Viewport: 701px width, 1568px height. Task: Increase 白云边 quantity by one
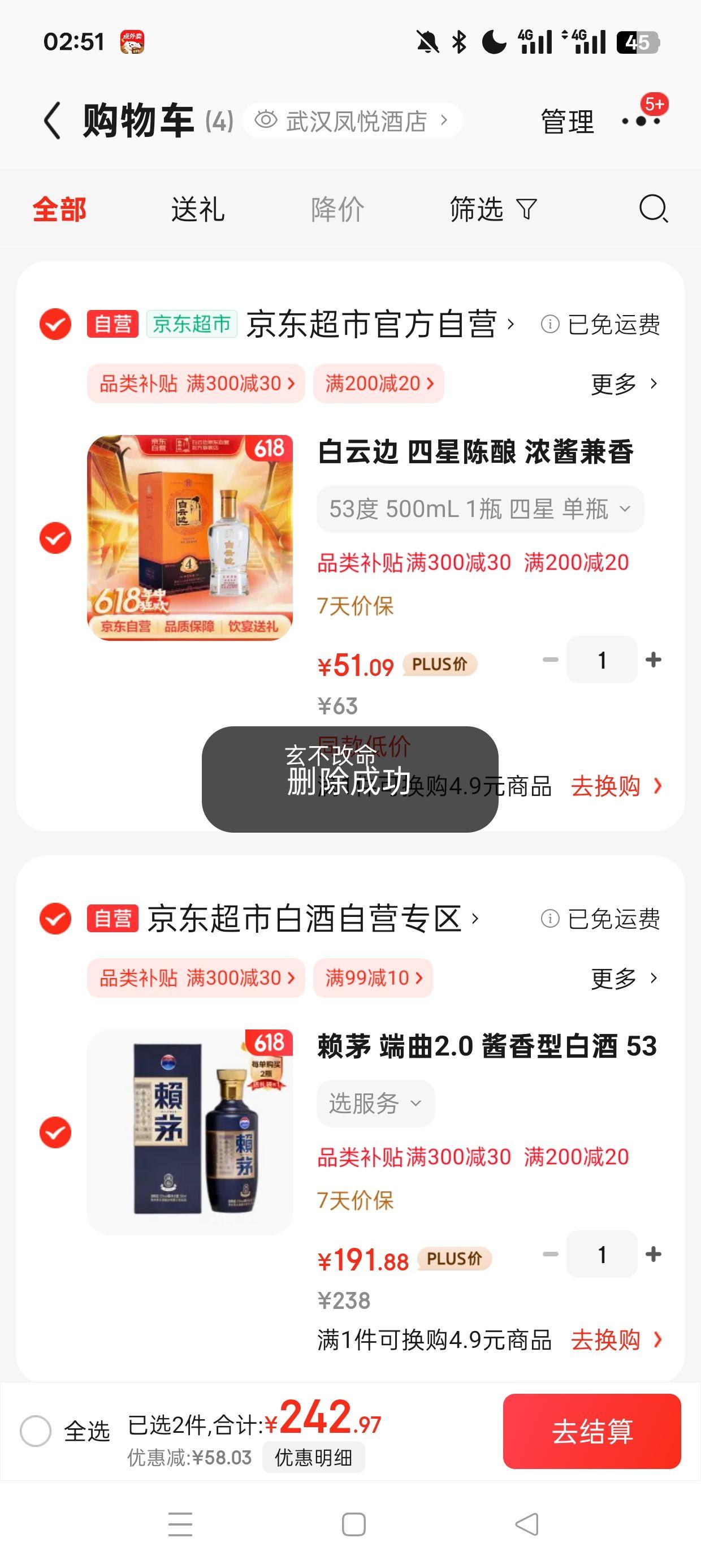click(x=654, y=660)
